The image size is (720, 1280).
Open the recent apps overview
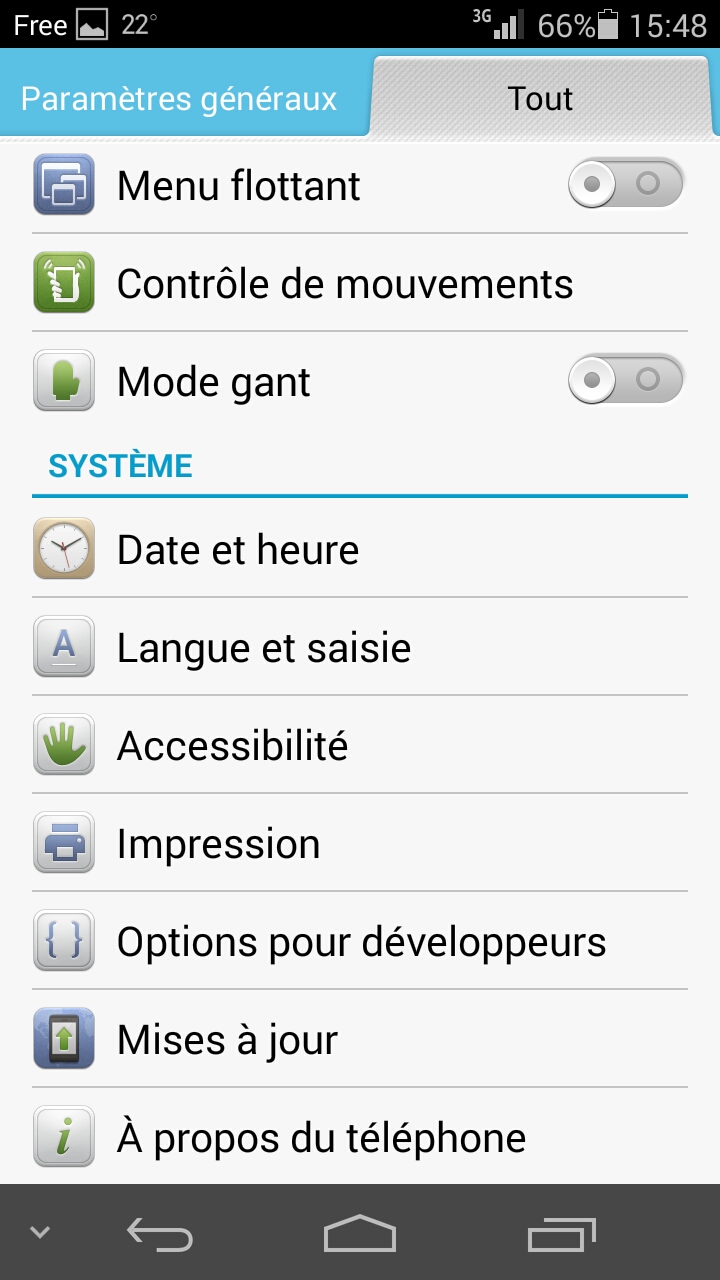(x=561, y=1234)
